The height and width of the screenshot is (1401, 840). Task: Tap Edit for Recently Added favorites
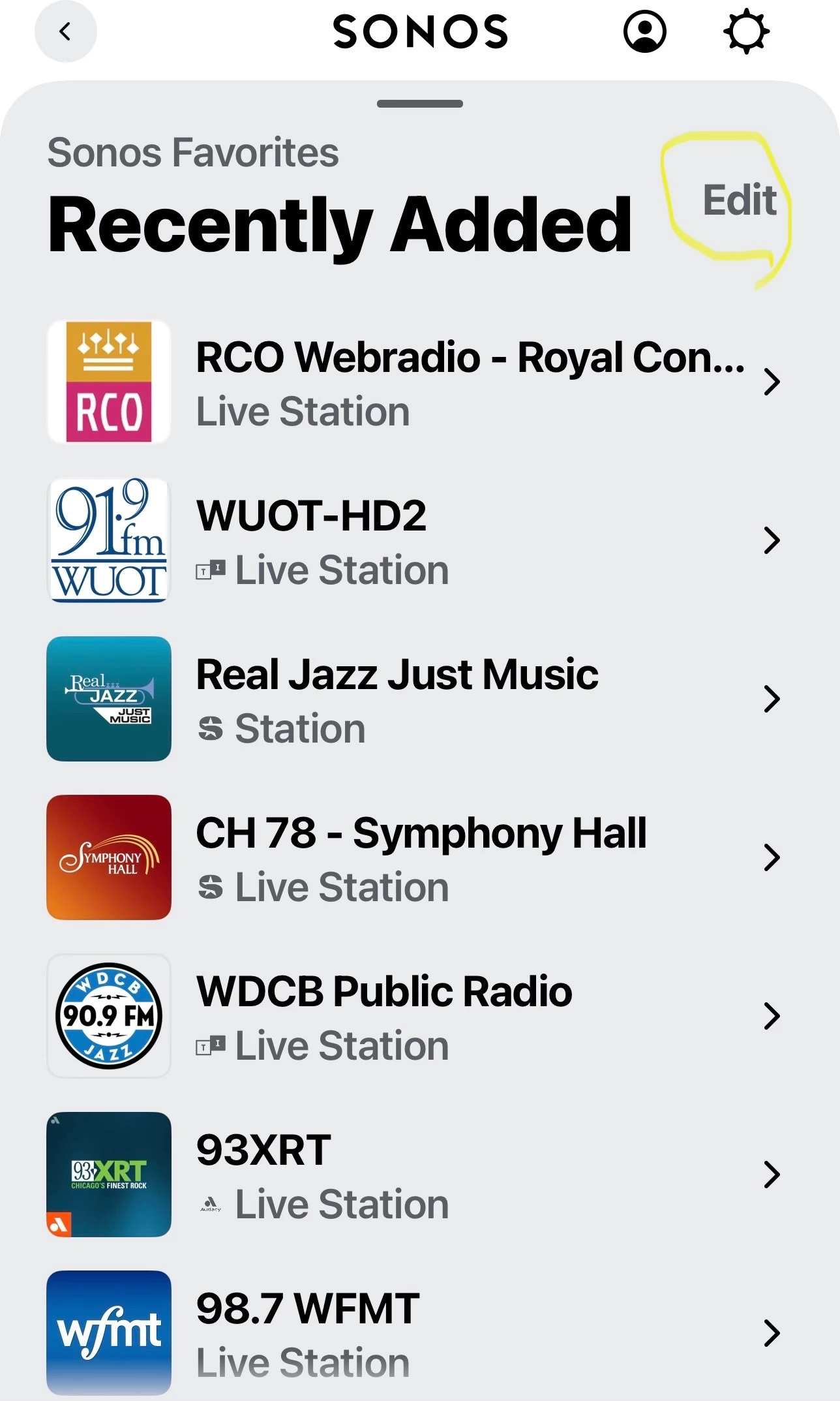pyautogui.click(x=739, y=200)
